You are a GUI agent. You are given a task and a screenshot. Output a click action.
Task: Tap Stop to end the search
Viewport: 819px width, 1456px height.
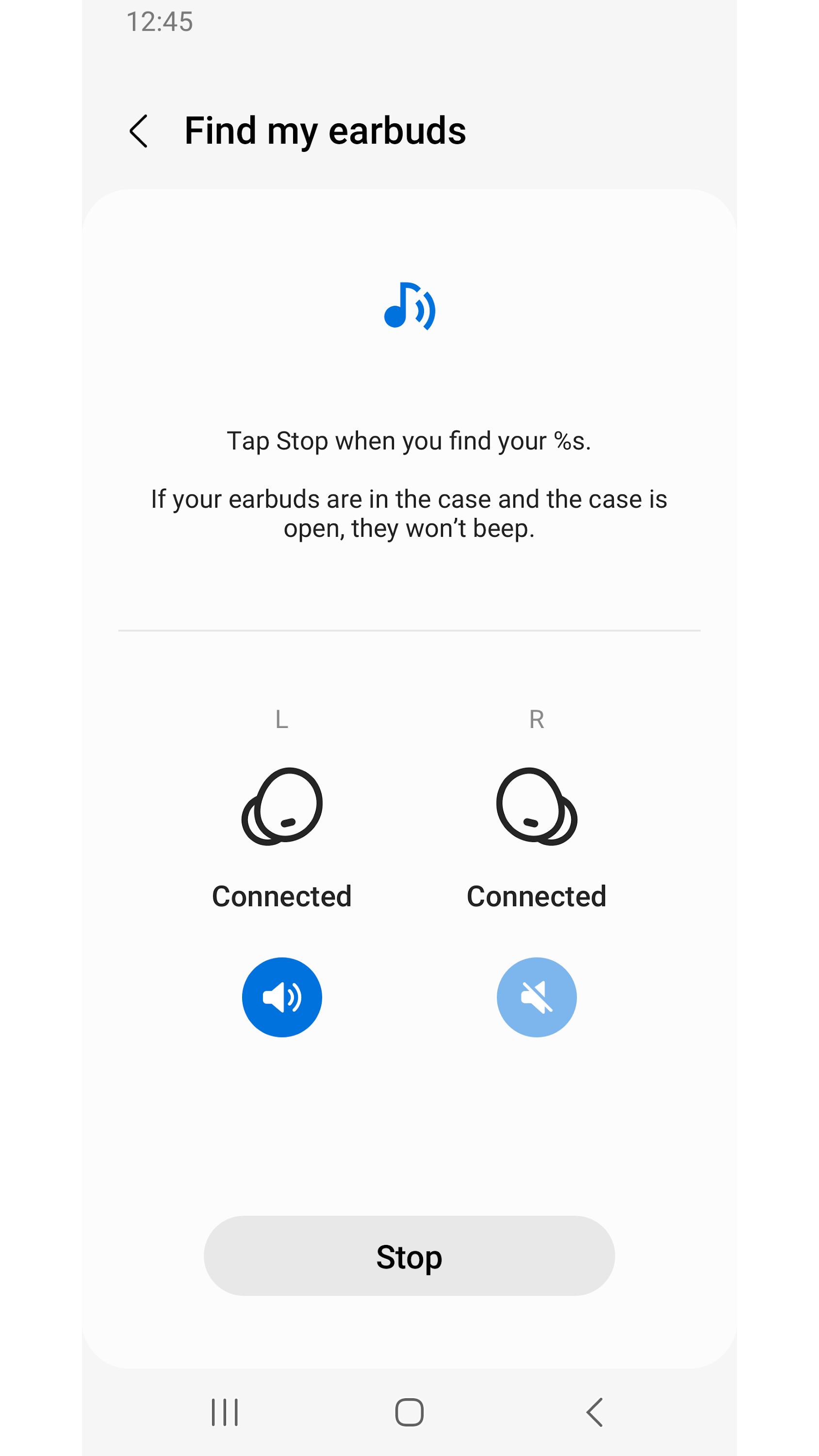[x=409, y=1256]
